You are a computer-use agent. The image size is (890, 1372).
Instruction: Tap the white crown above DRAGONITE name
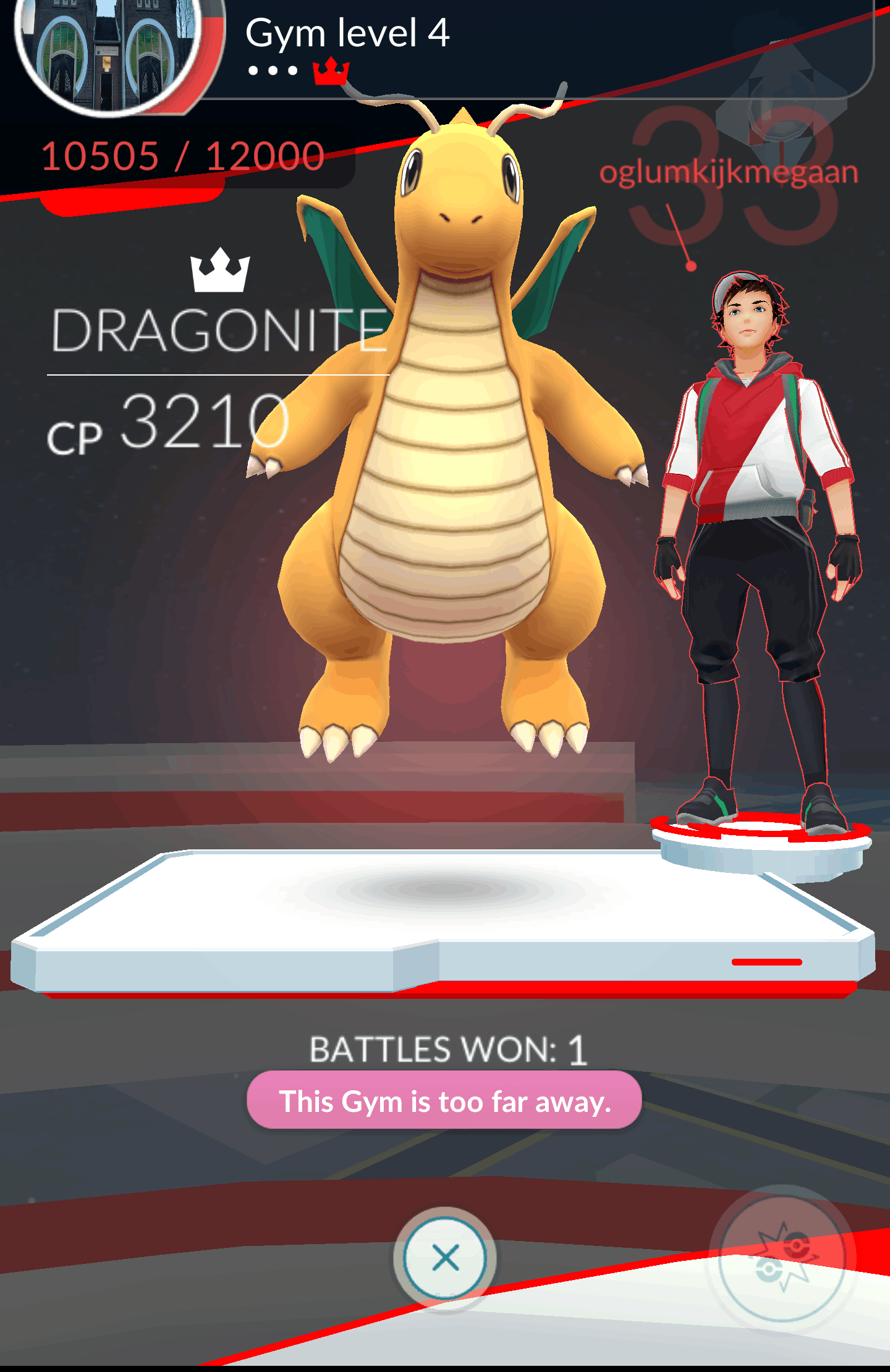[219, 273]
